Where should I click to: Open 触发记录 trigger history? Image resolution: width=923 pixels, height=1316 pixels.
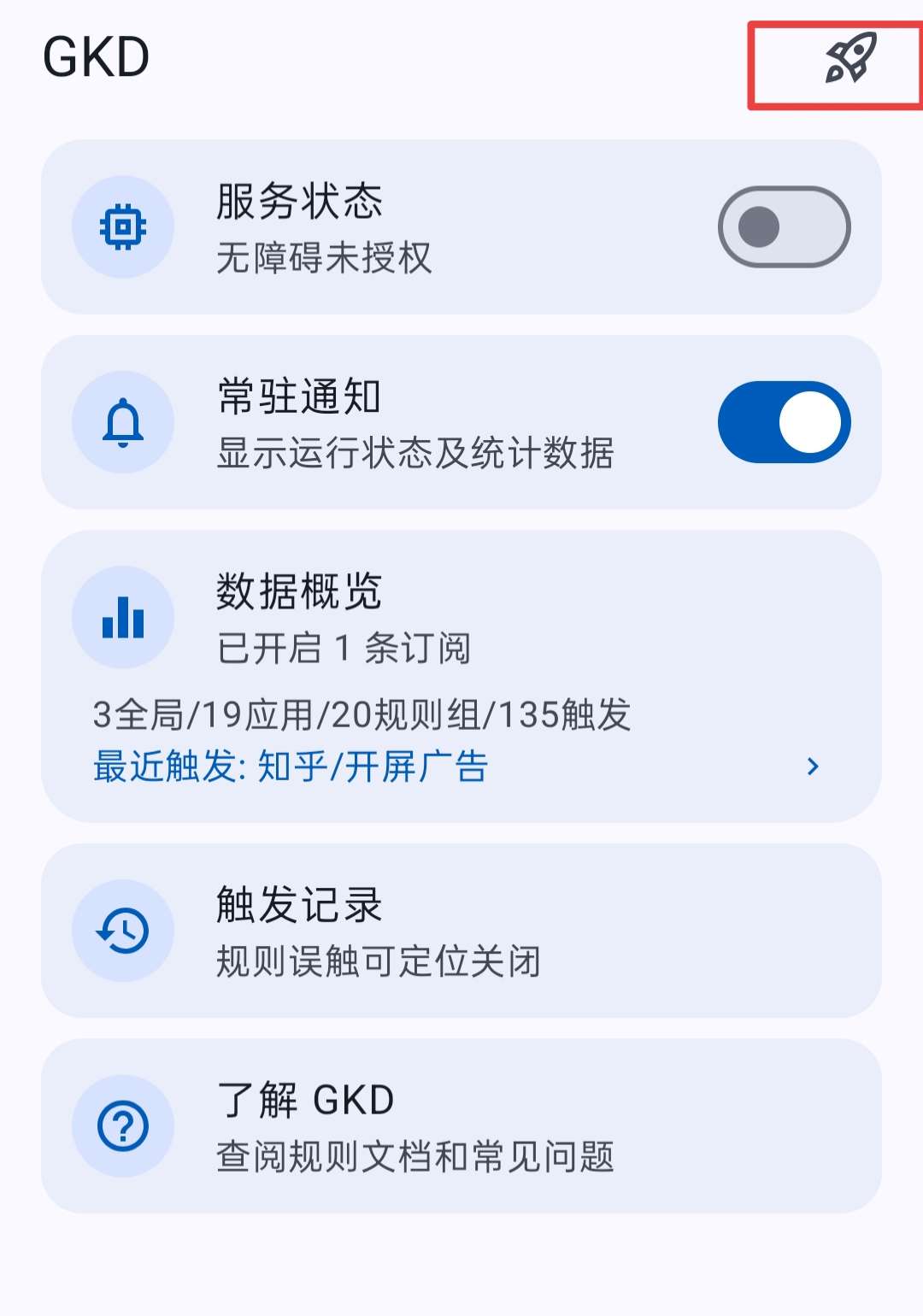[x=461, y=931]
